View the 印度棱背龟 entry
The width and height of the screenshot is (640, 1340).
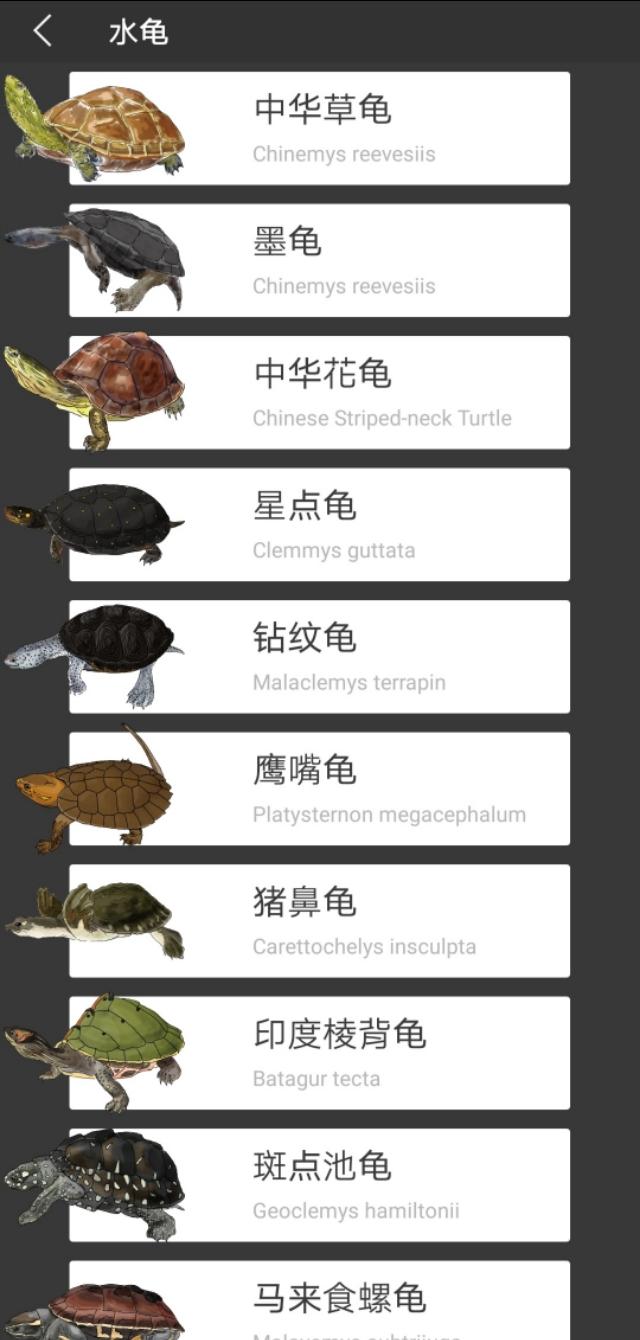point(320,1052)
